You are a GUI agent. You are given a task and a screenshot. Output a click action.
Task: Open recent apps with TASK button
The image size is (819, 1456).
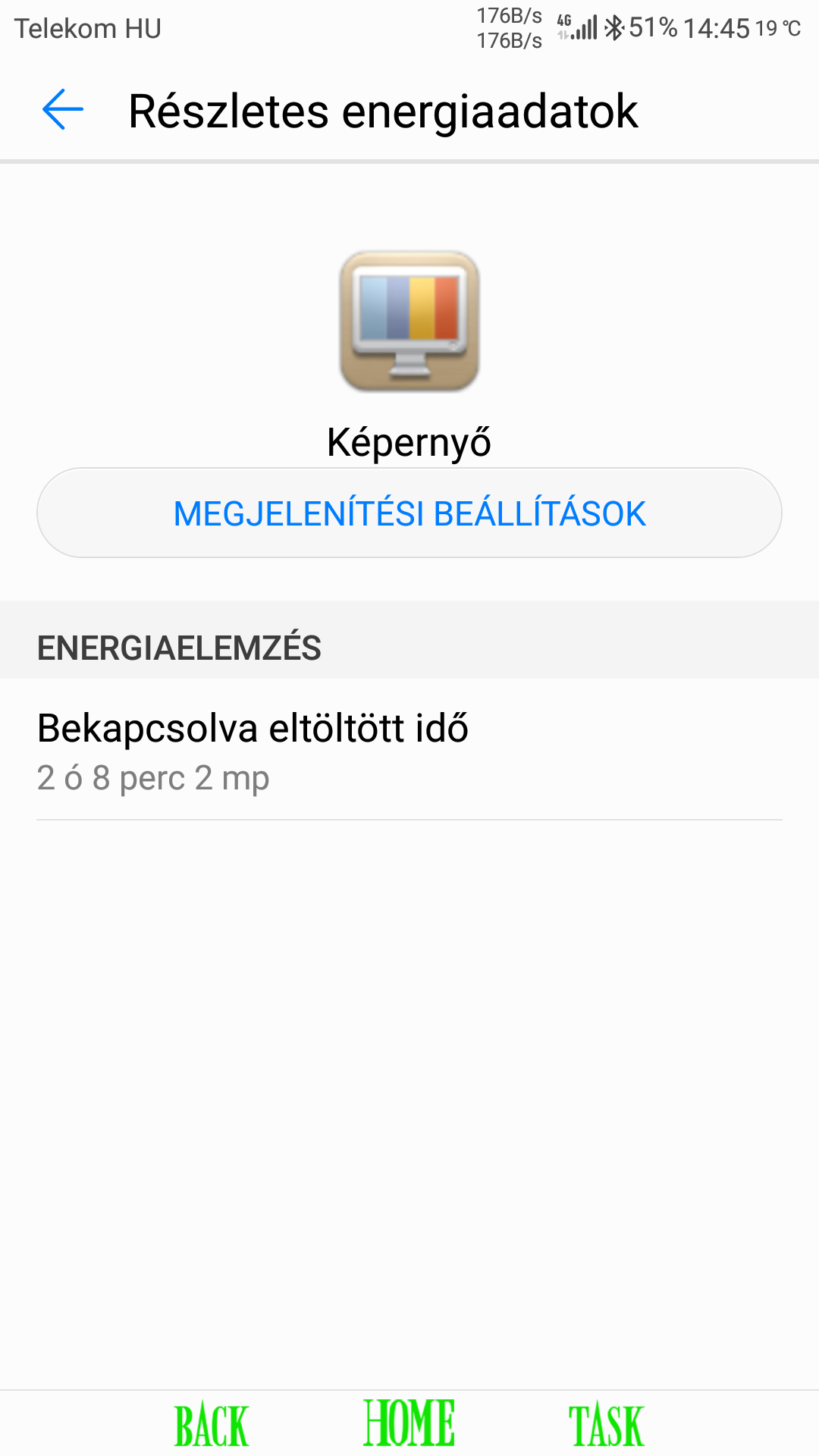click(x=606, y=1425)
